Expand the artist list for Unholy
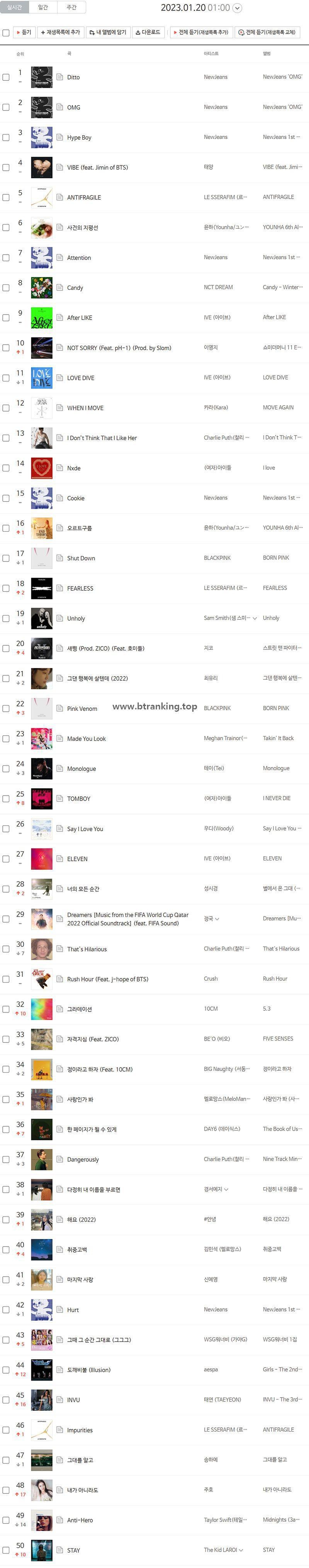The height and width of the screenshot is (1568, 309). tap(255, 619)
